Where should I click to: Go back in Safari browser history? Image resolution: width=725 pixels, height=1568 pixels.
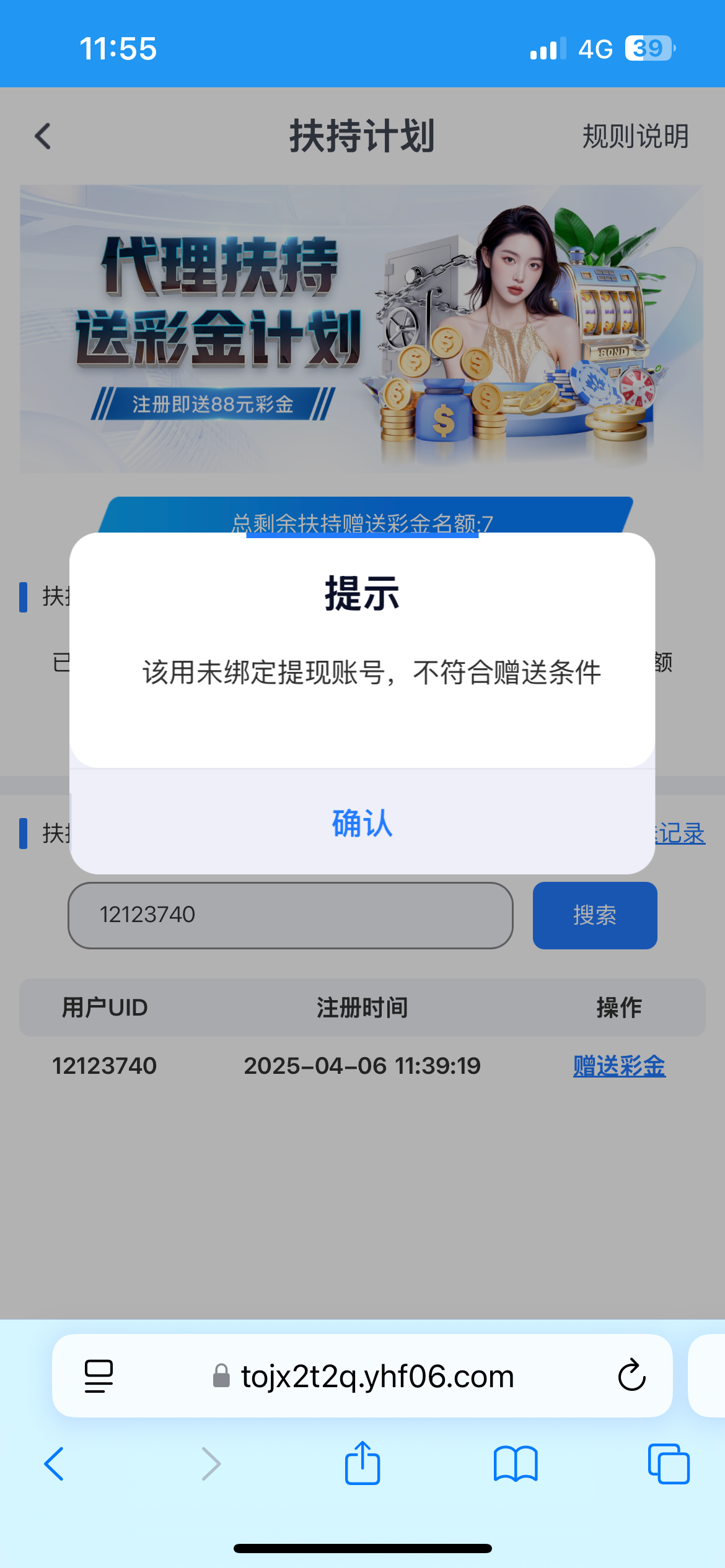click(x=54, y=1464)
